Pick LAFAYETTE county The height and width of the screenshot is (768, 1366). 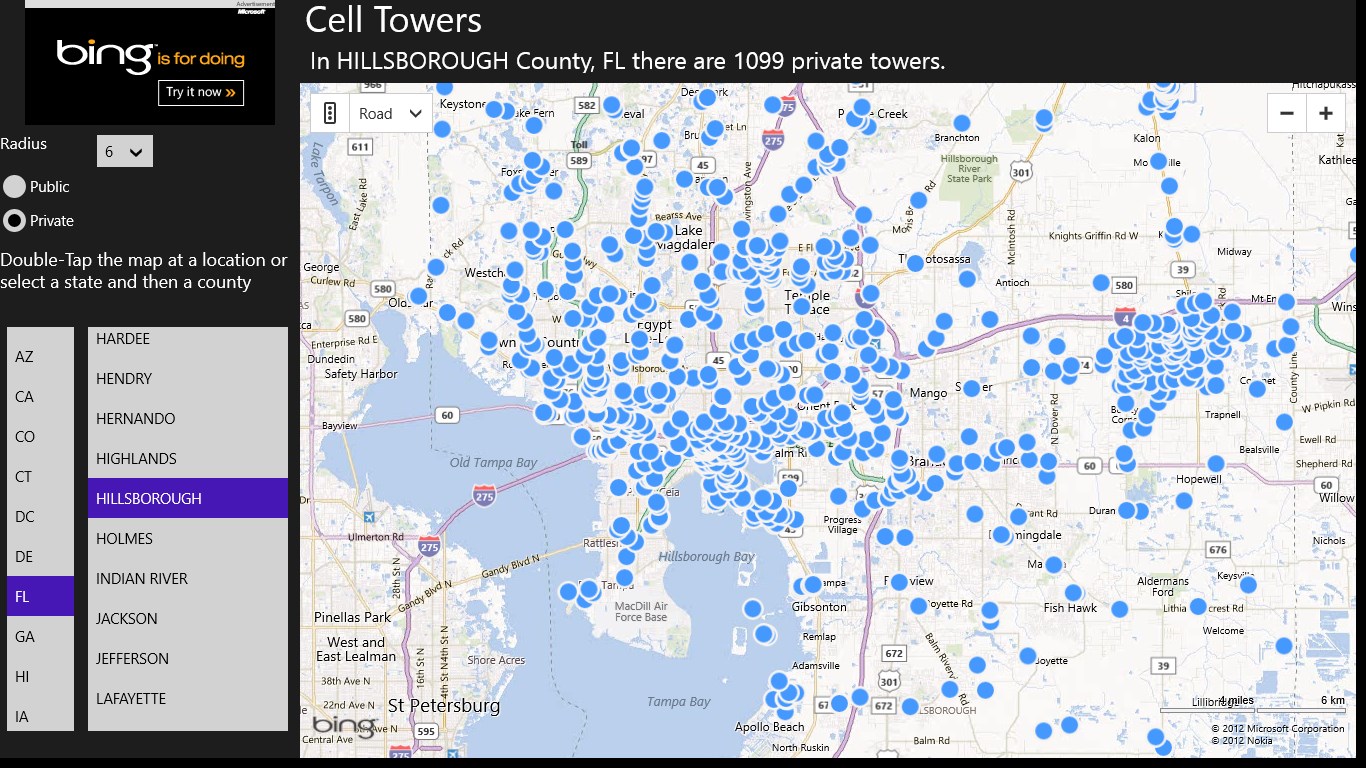[187, 699]
